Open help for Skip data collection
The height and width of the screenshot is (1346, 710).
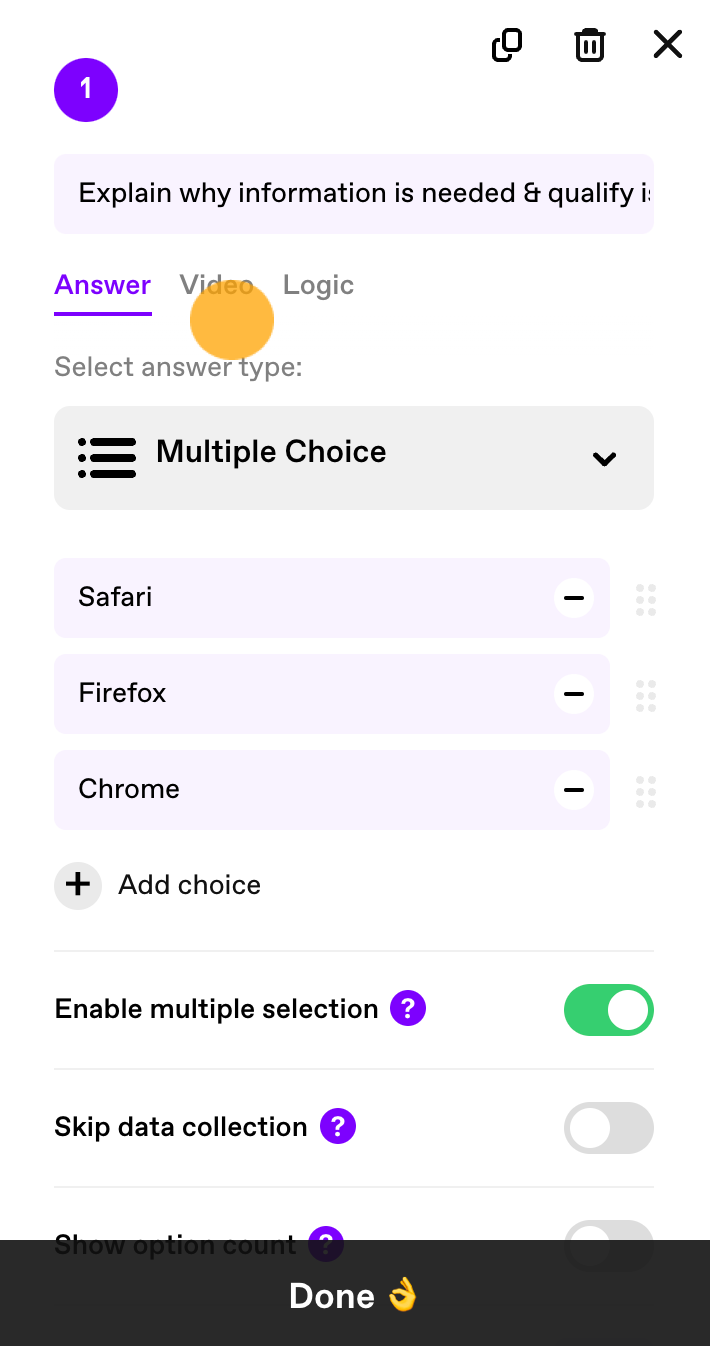pos(338,1126)
